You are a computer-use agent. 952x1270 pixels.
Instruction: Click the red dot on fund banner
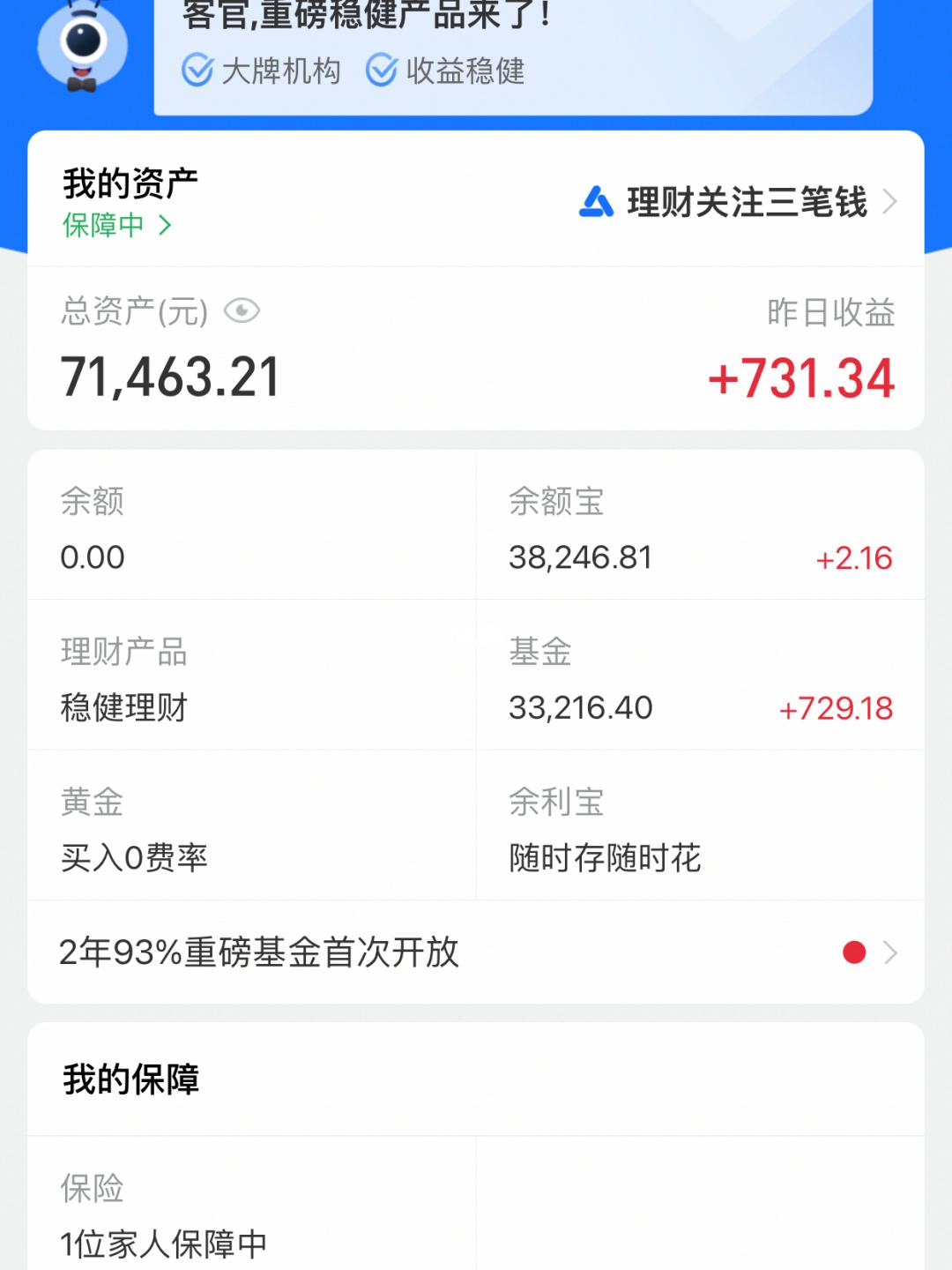pos(853,952)
